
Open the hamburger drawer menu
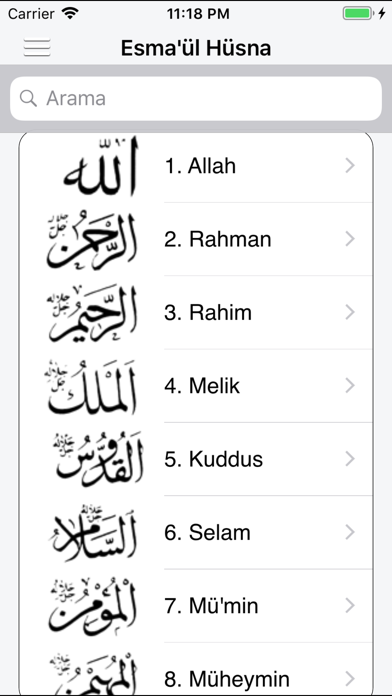[x=37, y=47]
